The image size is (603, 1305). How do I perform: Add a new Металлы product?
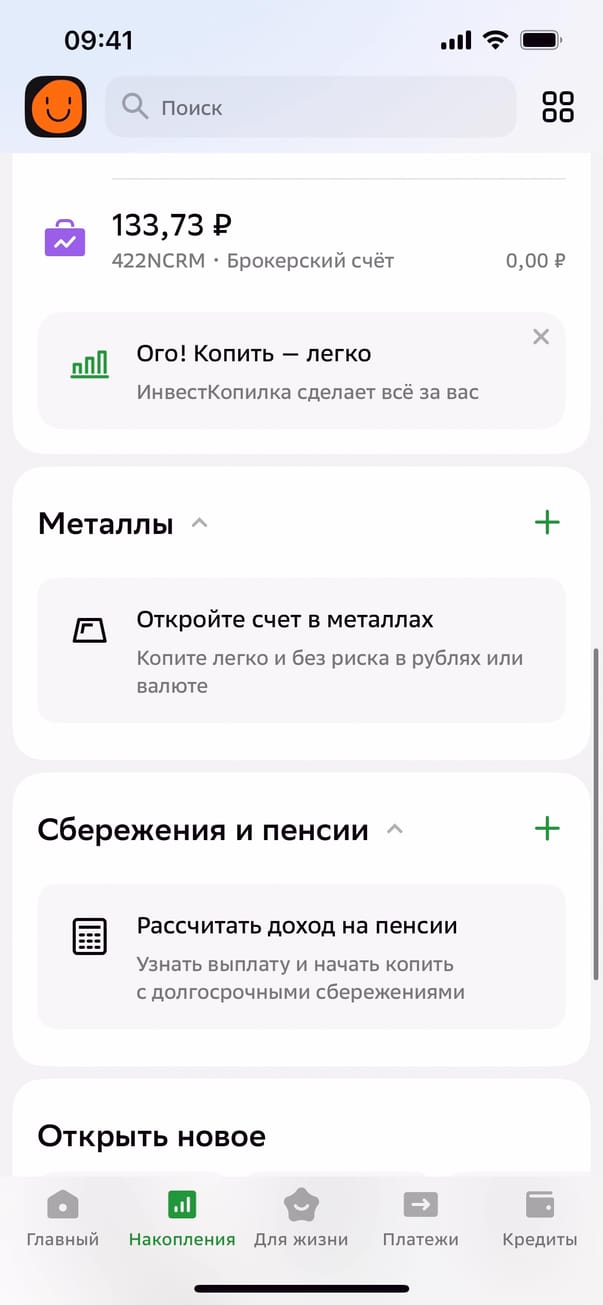coord(547,522)
